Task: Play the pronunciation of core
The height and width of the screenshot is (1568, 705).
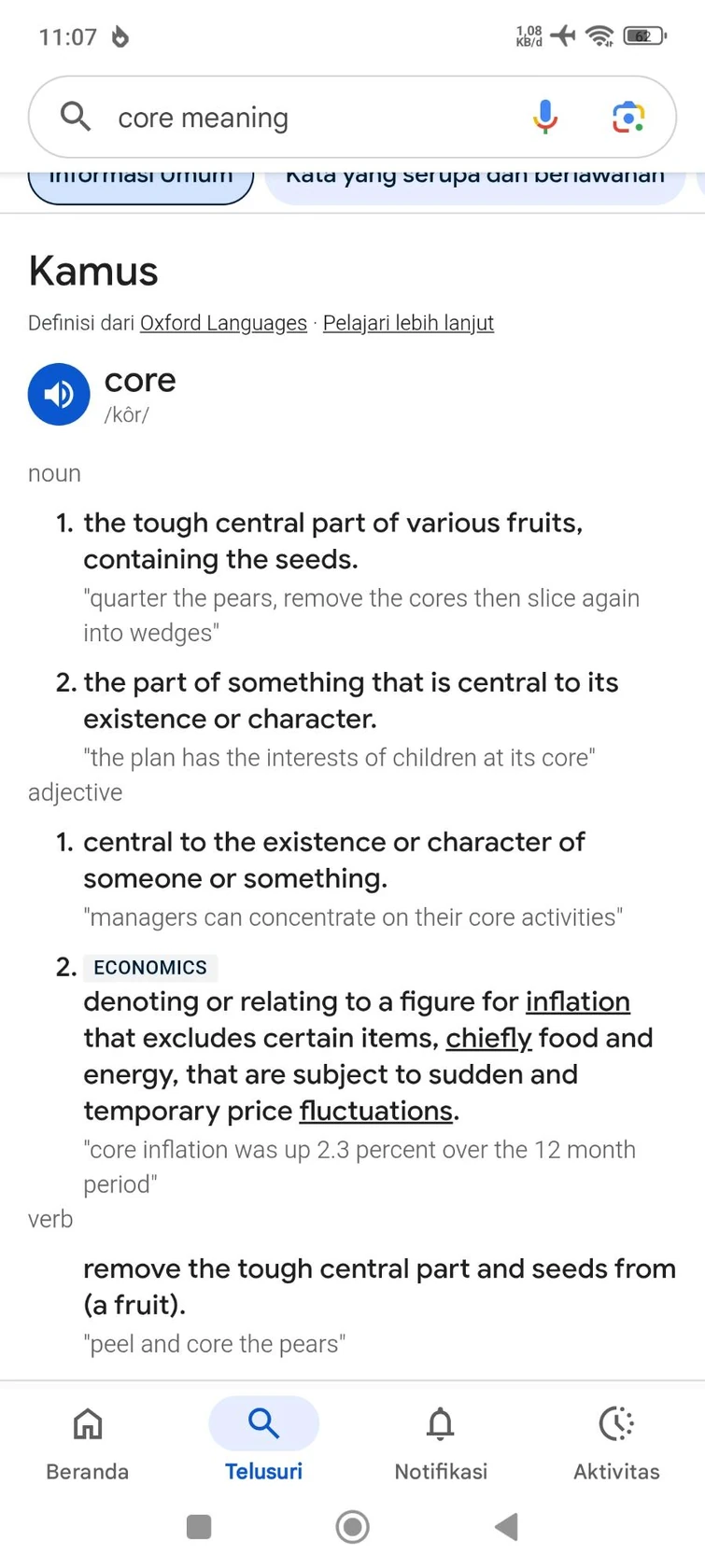Action: click(x=59, y=395)
